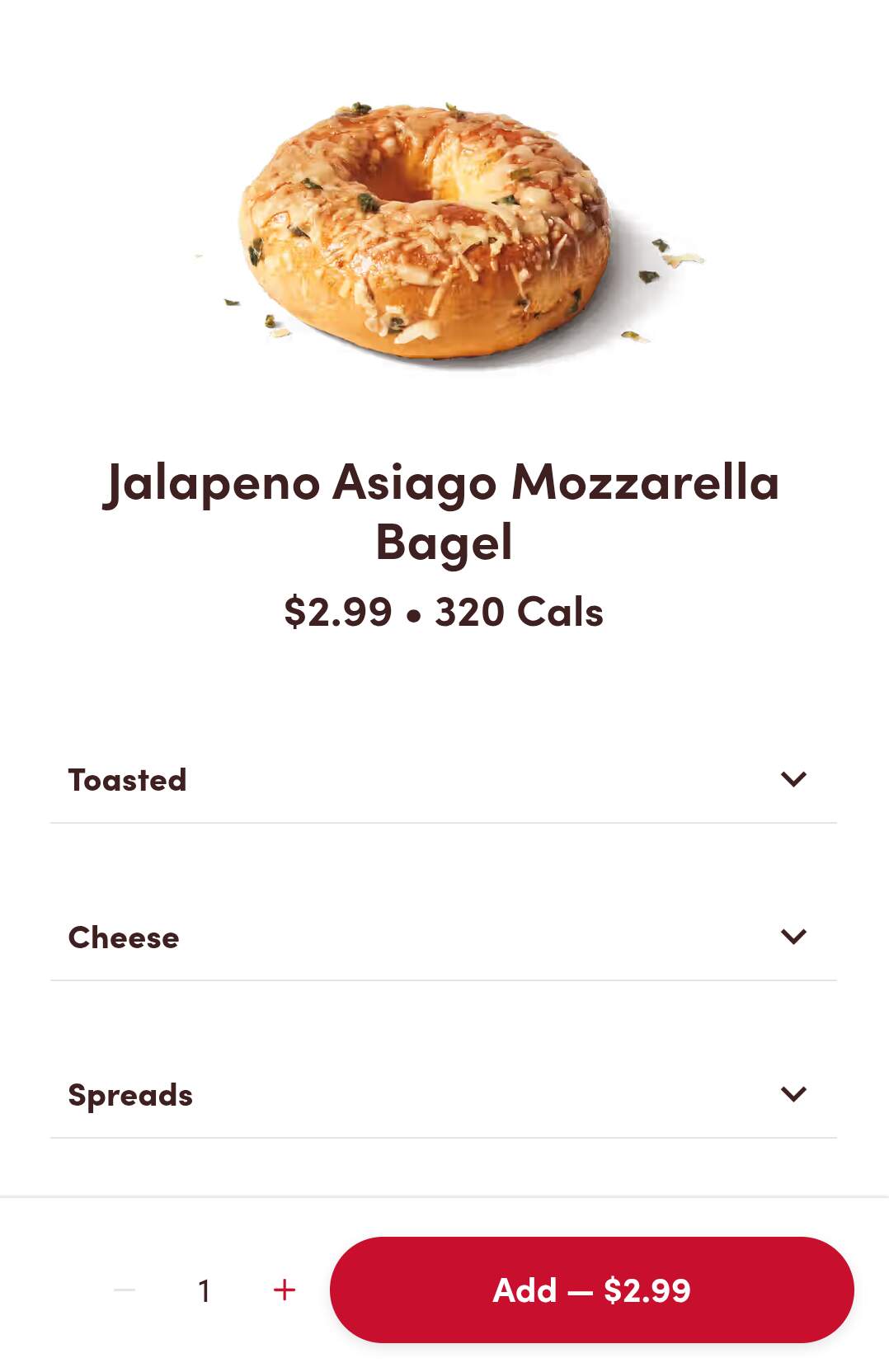Expand the Toasted options
The image size is (889, 1372).
793,779
